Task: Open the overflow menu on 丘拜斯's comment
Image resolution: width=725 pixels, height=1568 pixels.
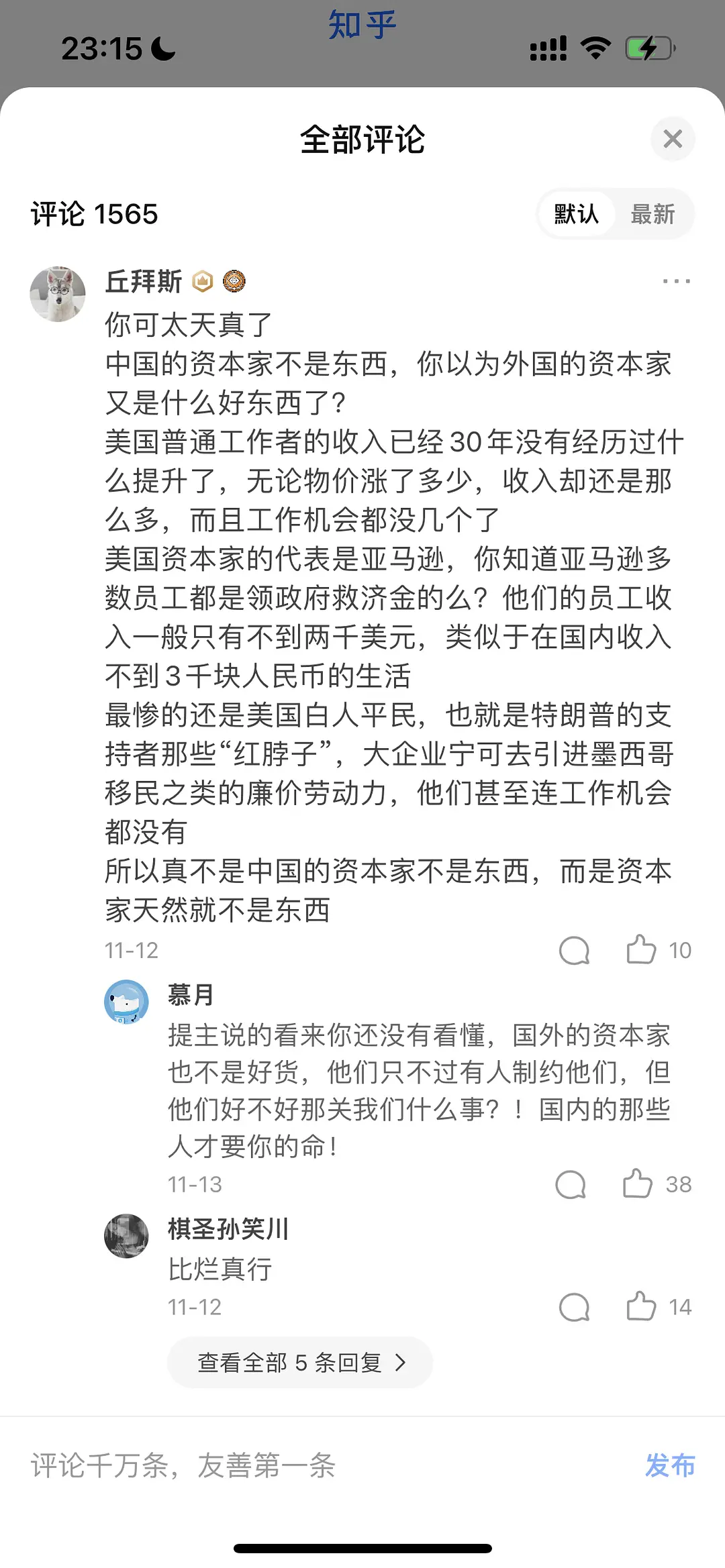Action: 676,281
